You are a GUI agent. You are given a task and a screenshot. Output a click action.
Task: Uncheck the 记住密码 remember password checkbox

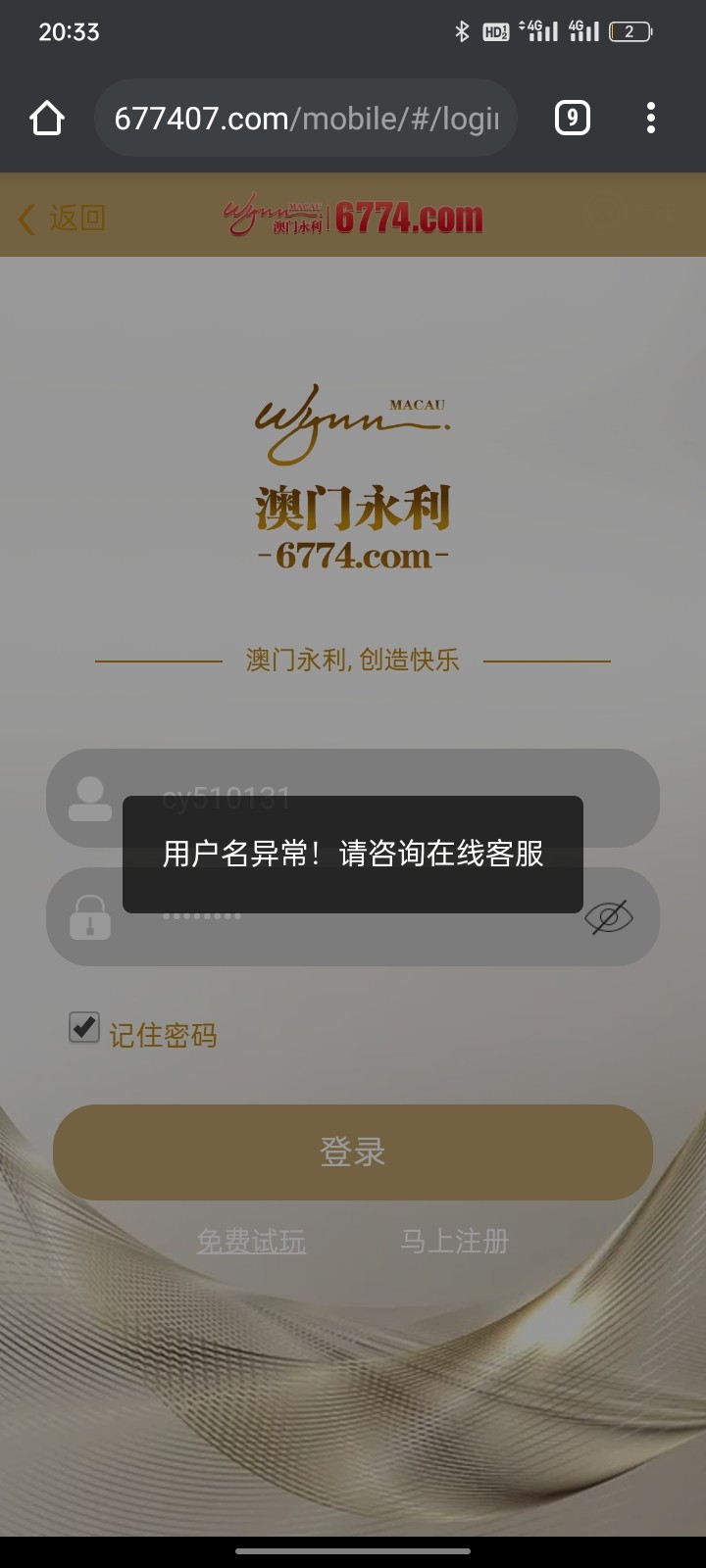point(82,1026)
